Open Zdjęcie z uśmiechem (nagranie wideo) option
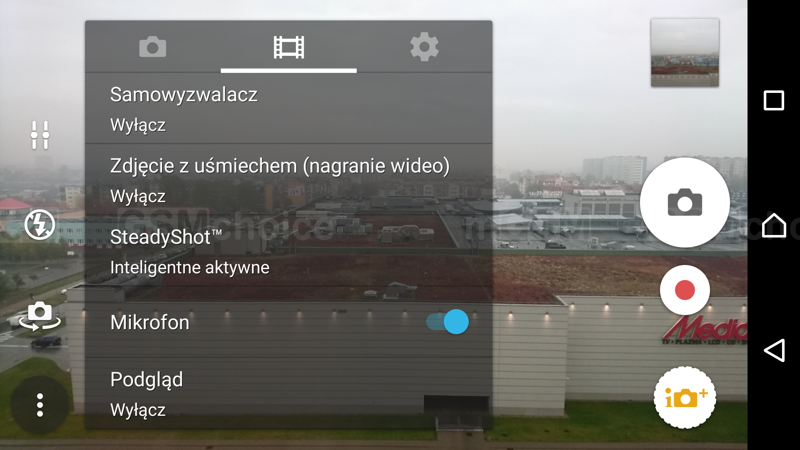Viewport: 800px width, 450px height. pos(288,179)
